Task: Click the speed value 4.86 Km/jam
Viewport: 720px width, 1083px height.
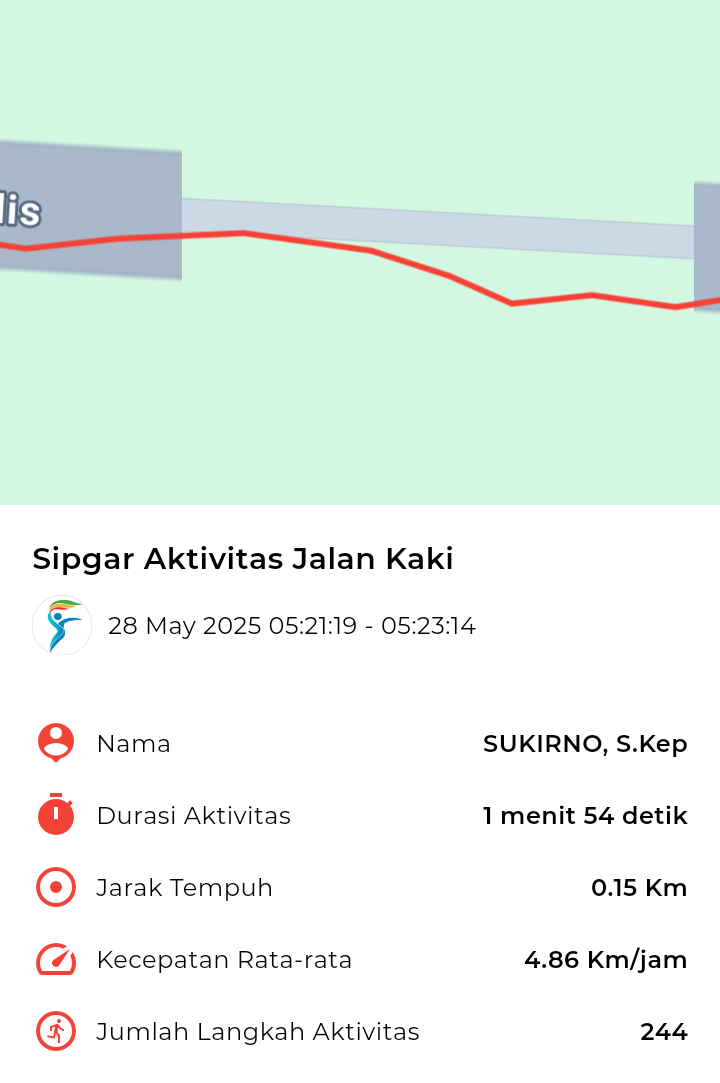Action: click(x=606, y=959)
